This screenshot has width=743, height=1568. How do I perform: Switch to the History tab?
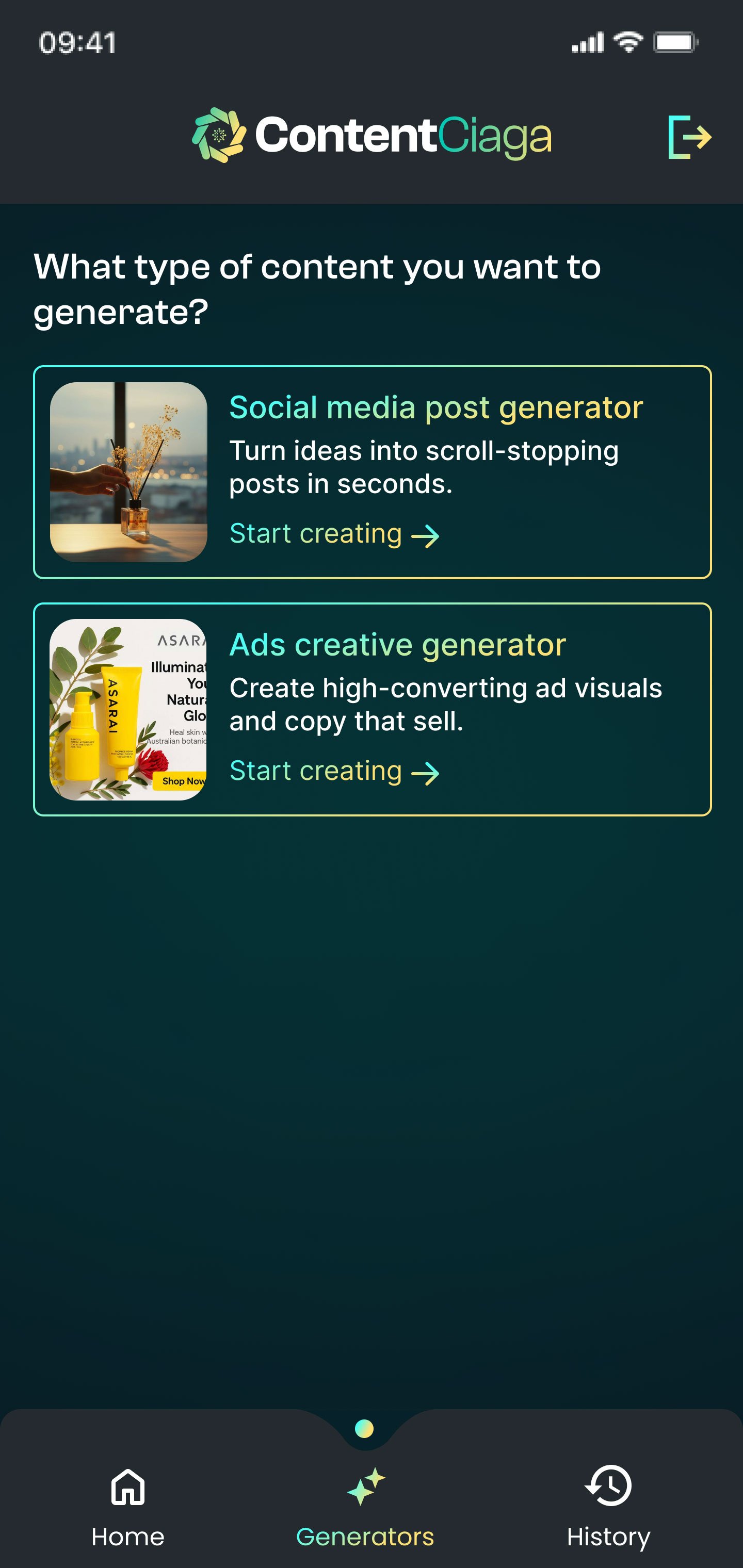608,1507
